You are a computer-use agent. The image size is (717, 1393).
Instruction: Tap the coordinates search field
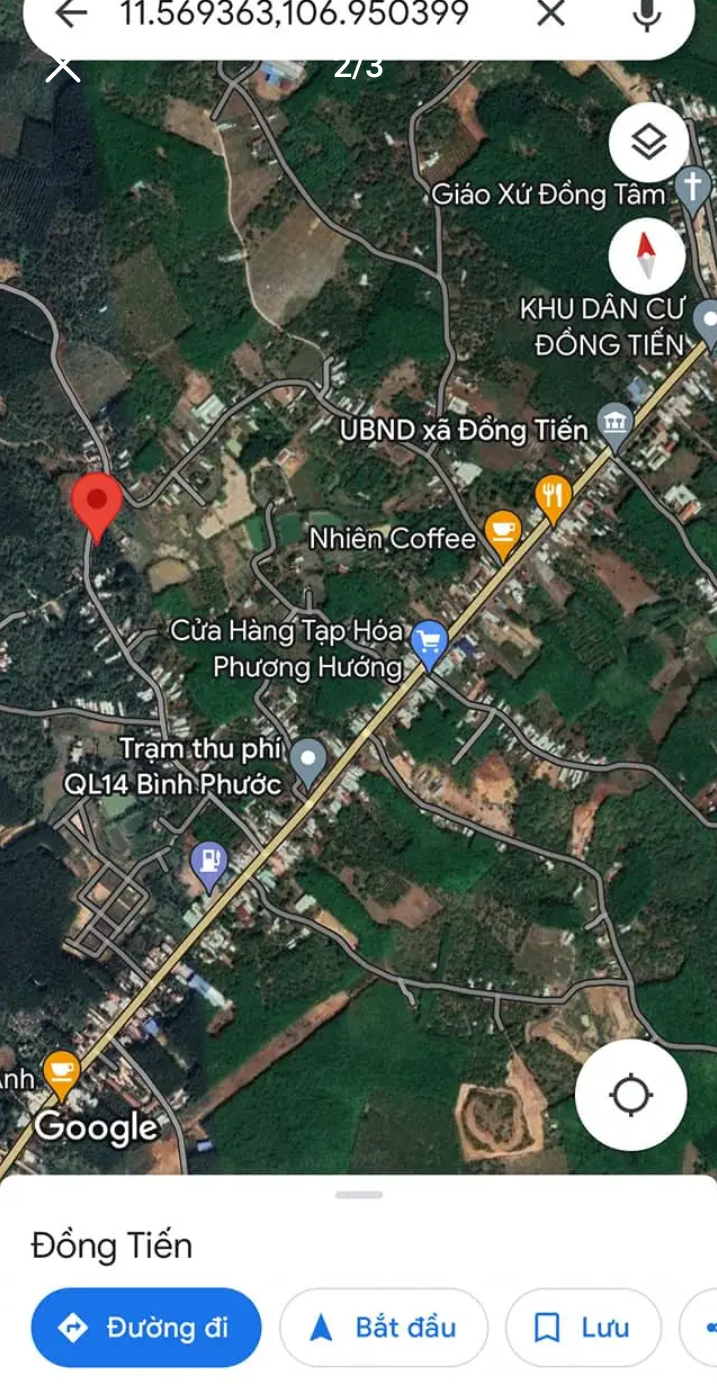pyautogui.click(x=293, y=14)
